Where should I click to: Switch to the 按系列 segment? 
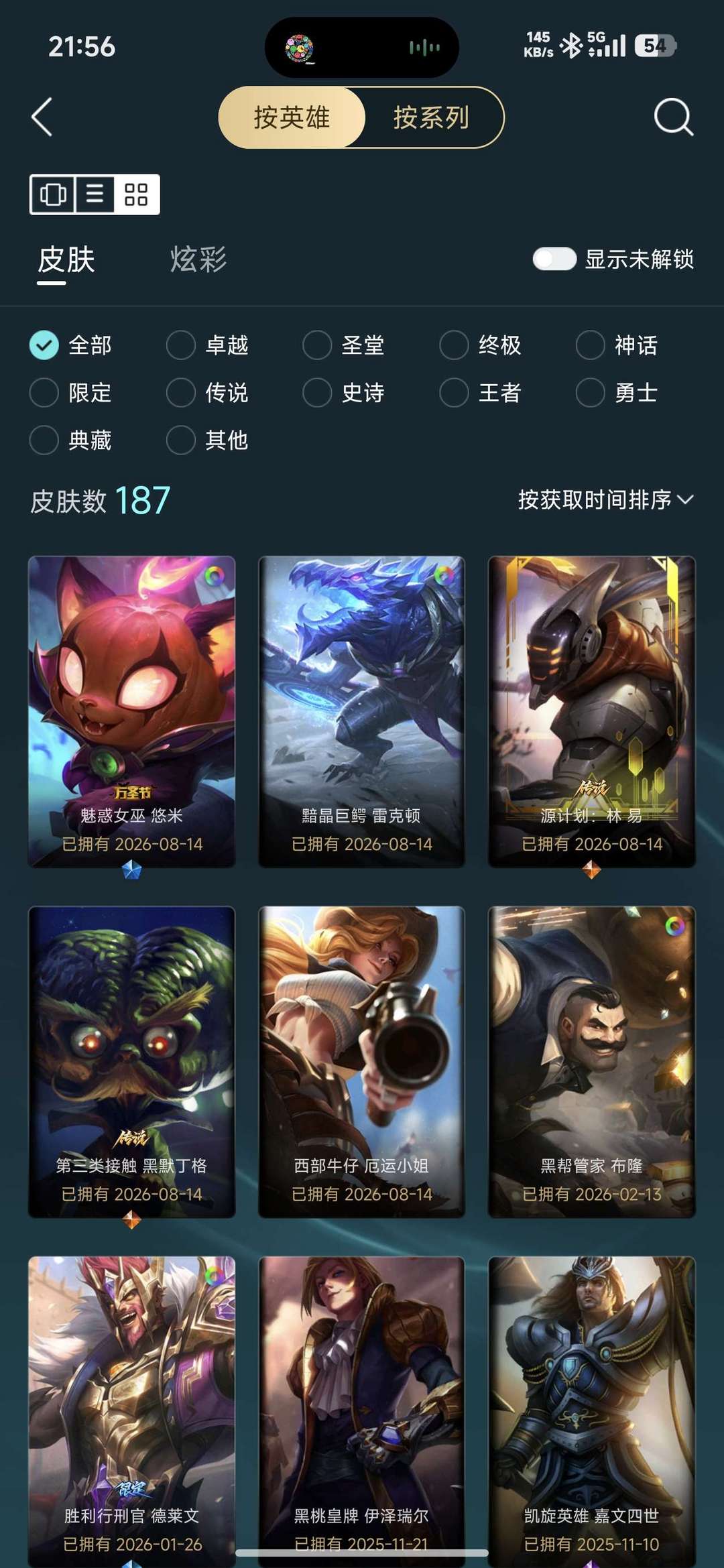point(432,117)
